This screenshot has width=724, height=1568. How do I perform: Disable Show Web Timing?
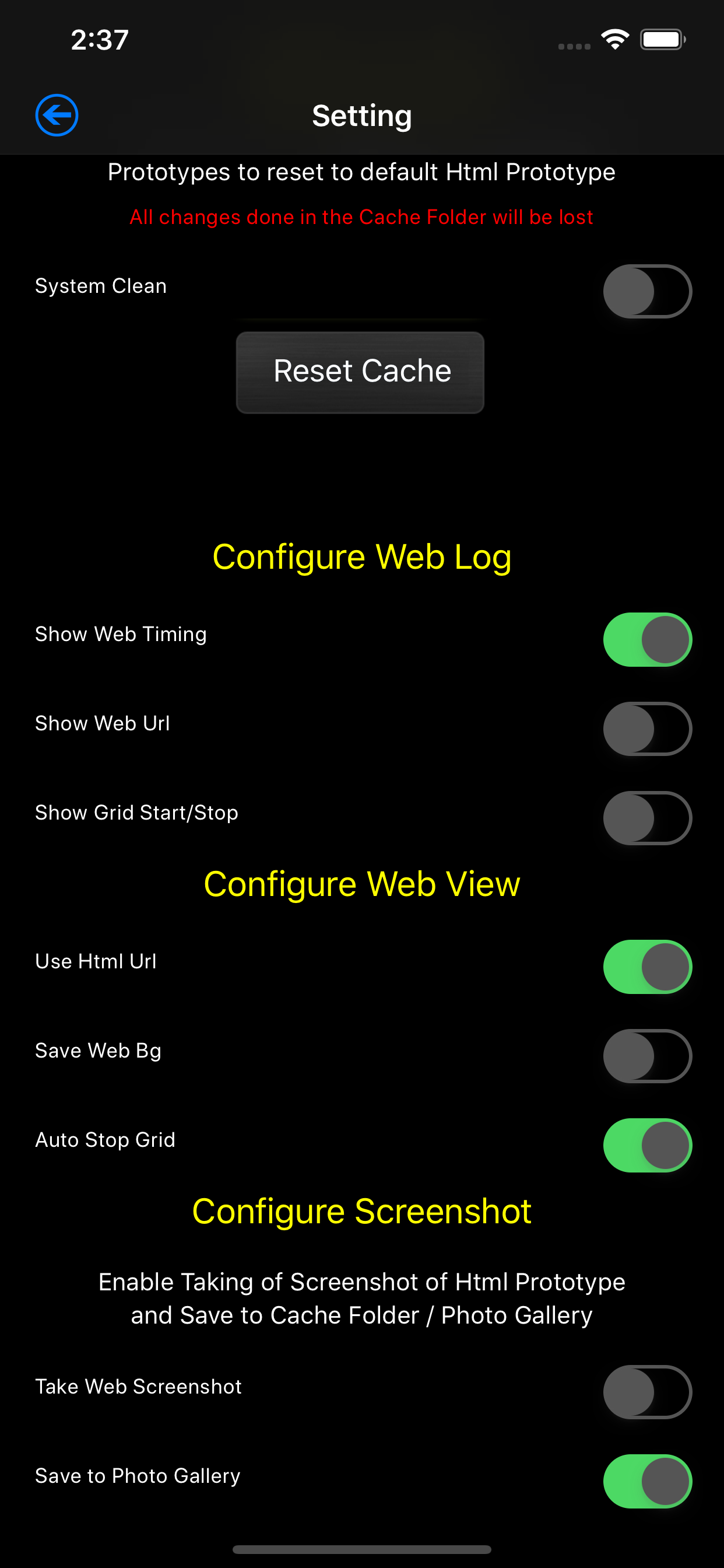[647, 639]
